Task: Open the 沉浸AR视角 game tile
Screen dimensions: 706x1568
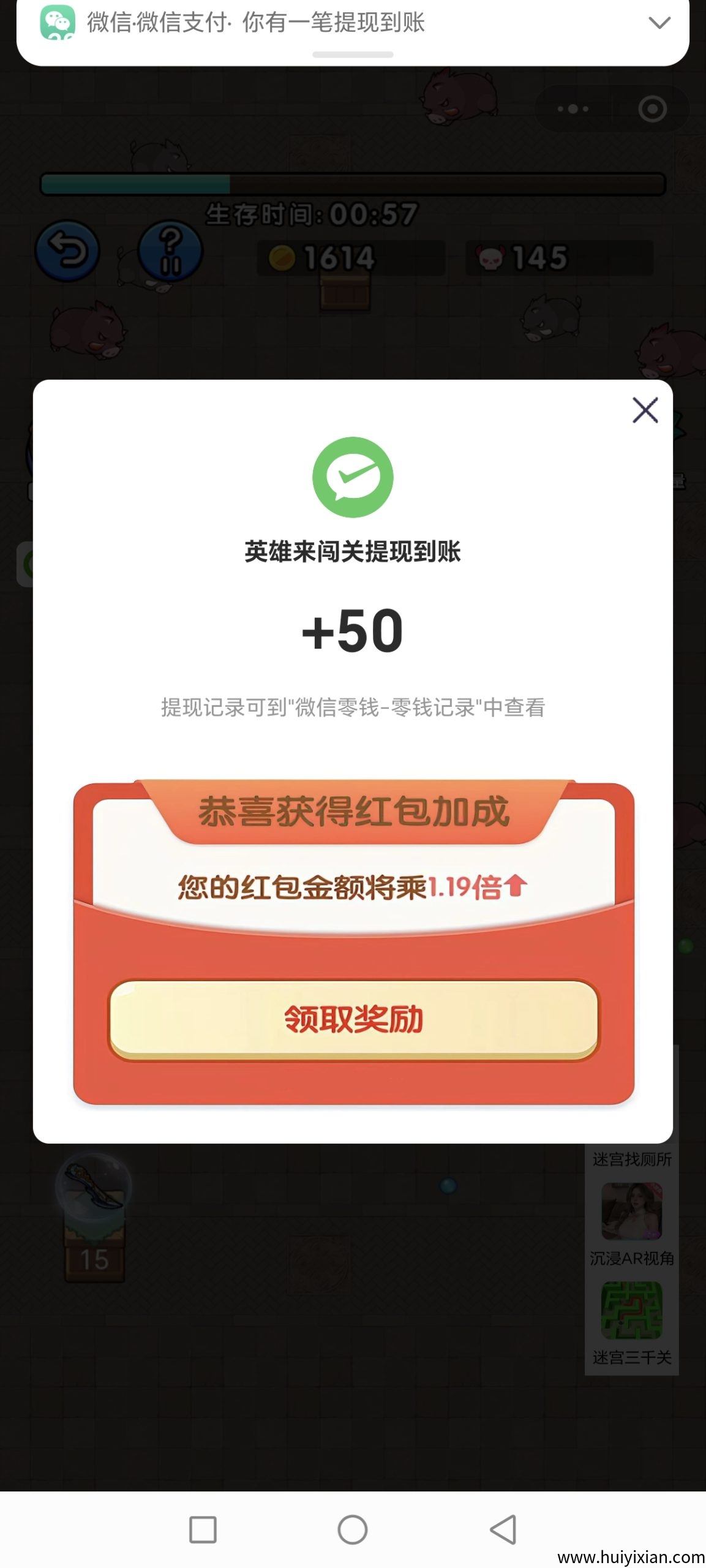Action: tap(631, 1212)
